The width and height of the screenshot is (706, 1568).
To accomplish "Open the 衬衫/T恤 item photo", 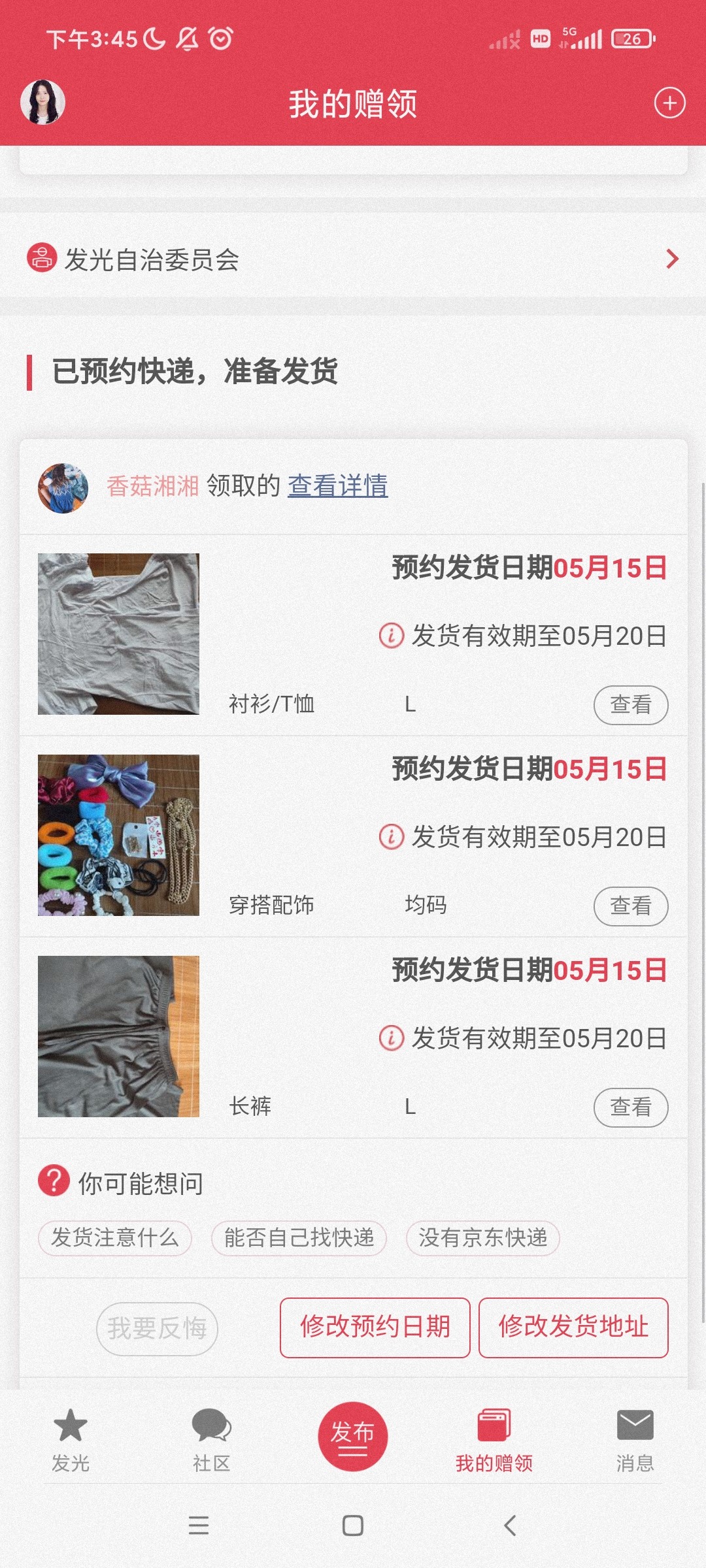I will pyautogui.click(x=118, y=634).
